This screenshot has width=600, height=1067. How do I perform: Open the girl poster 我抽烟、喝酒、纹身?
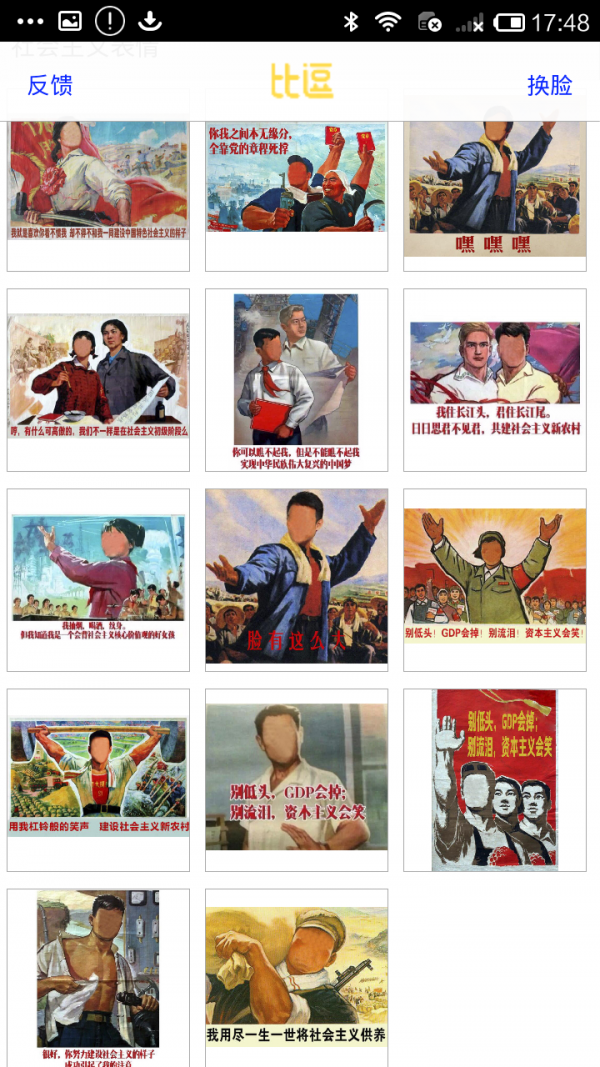click(98, 579)
